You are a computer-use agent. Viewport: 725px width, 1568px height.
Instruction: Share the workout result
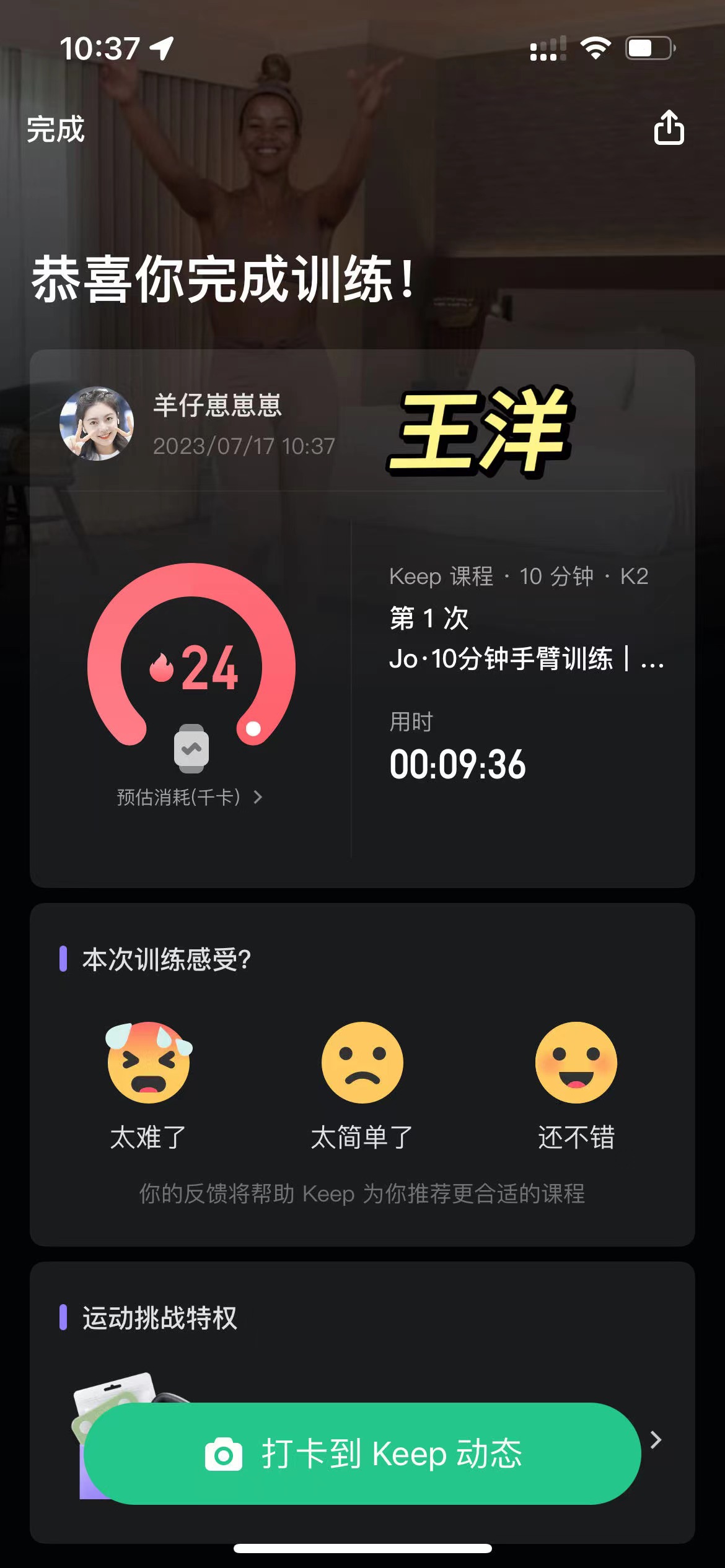(669, 128)
